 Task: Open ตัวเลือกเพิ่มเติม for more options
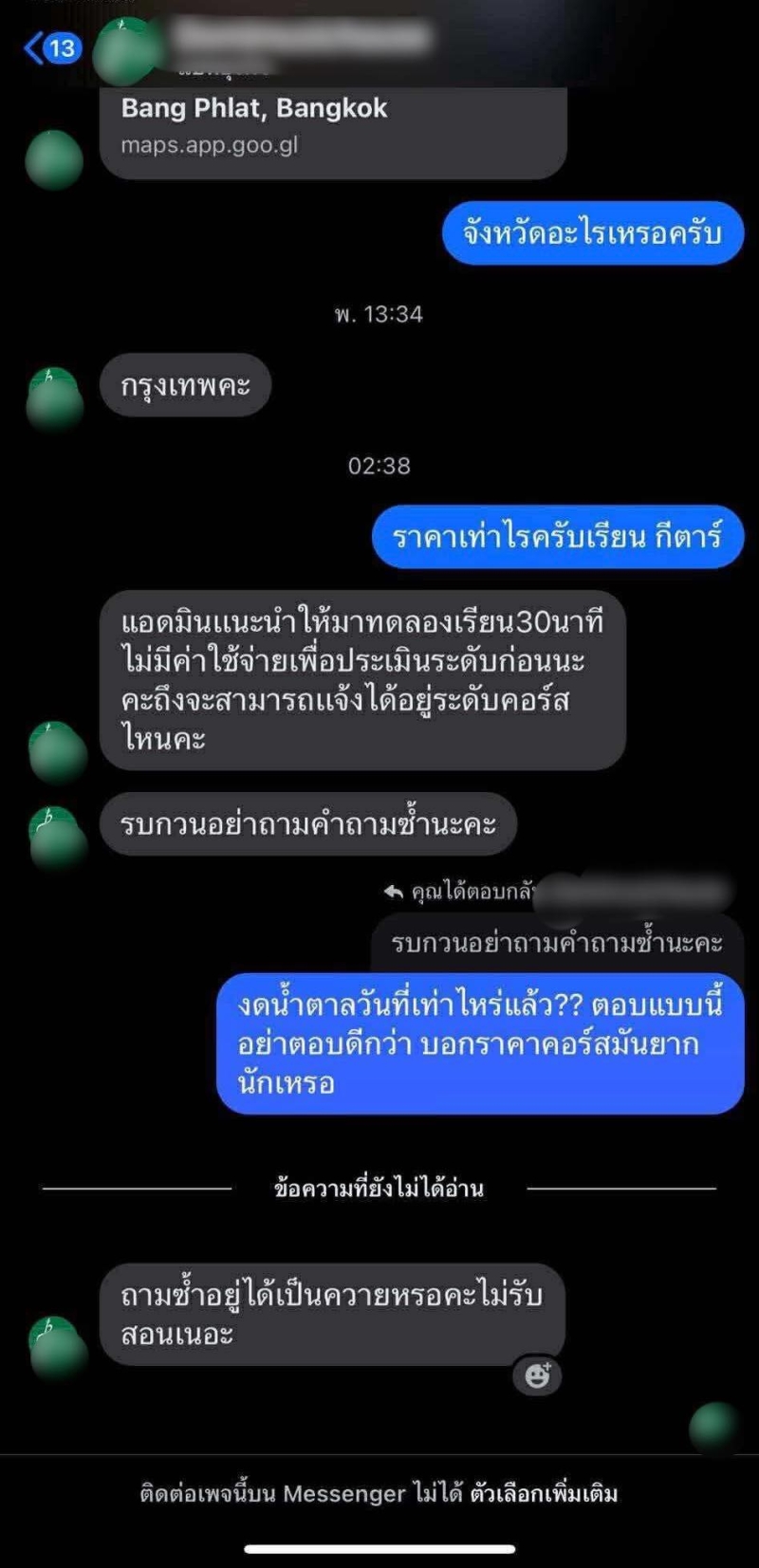coord(544,1493)
